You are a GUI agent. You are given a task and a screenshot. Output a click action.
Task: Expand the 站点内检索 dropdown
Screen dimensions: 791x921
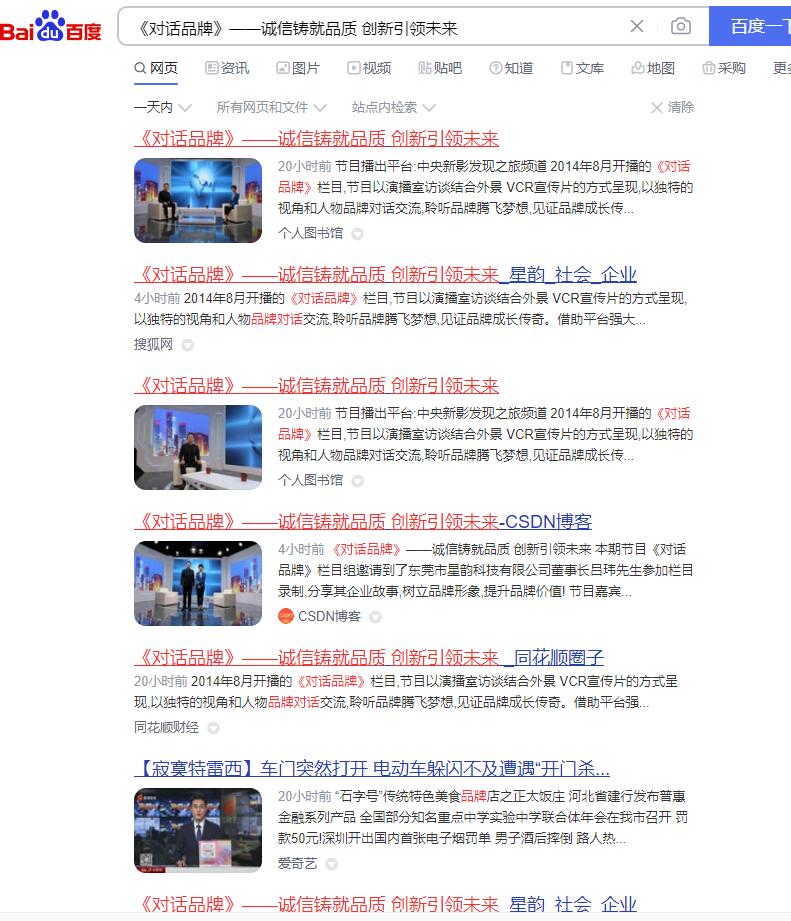[x=393, y=107]
